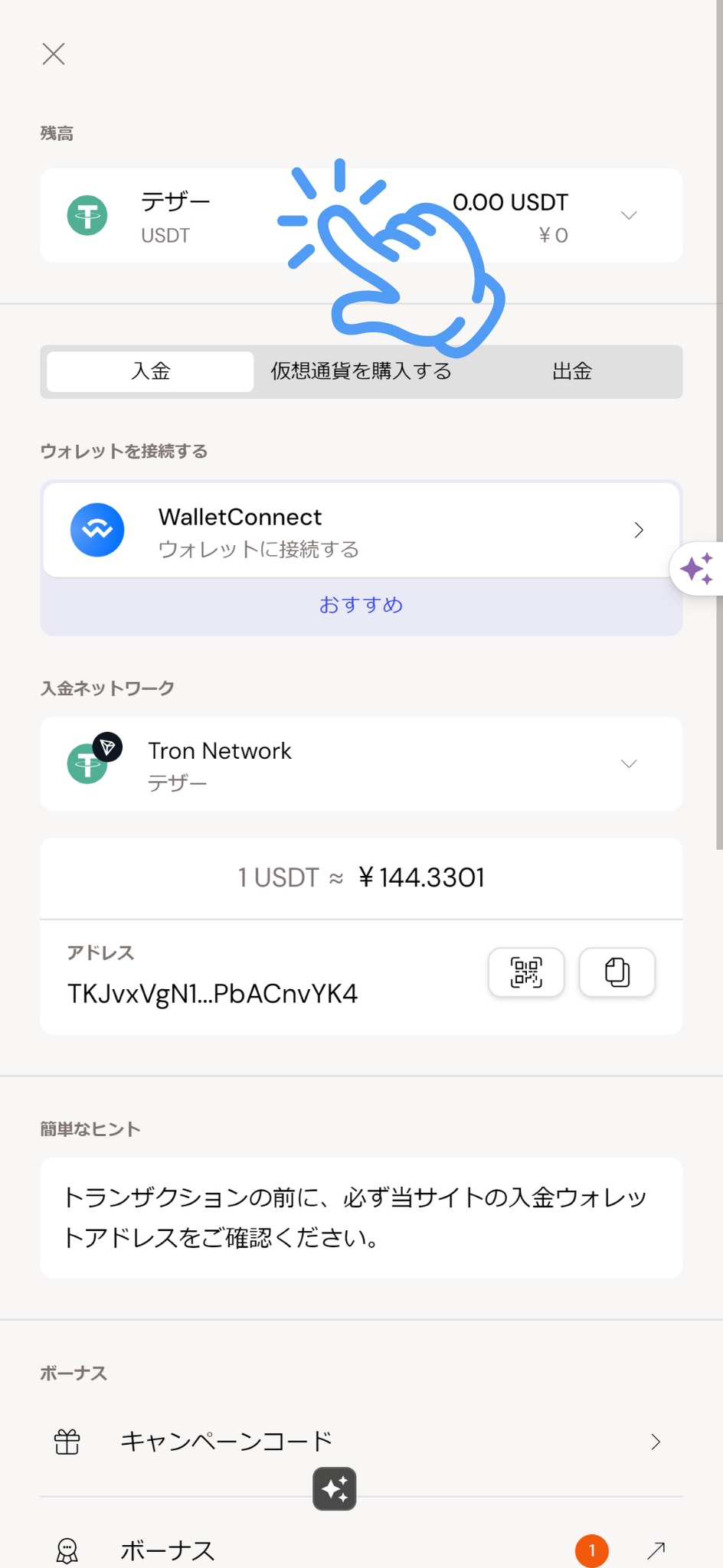Open the QR code for the deposit address
Viewport: 723px width, 1568px height.
coord(526,972)
